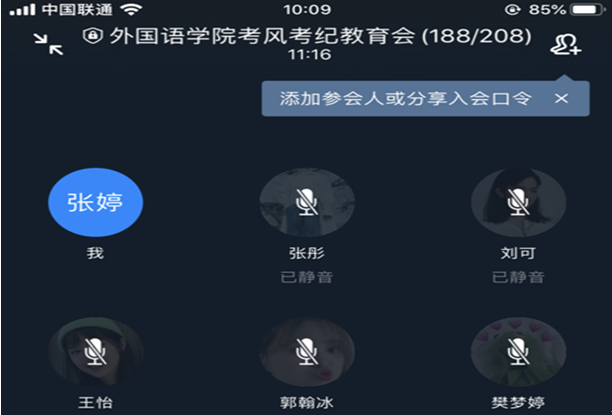Minimize the meeting window

pyautogui.click(x=47, y=43)
